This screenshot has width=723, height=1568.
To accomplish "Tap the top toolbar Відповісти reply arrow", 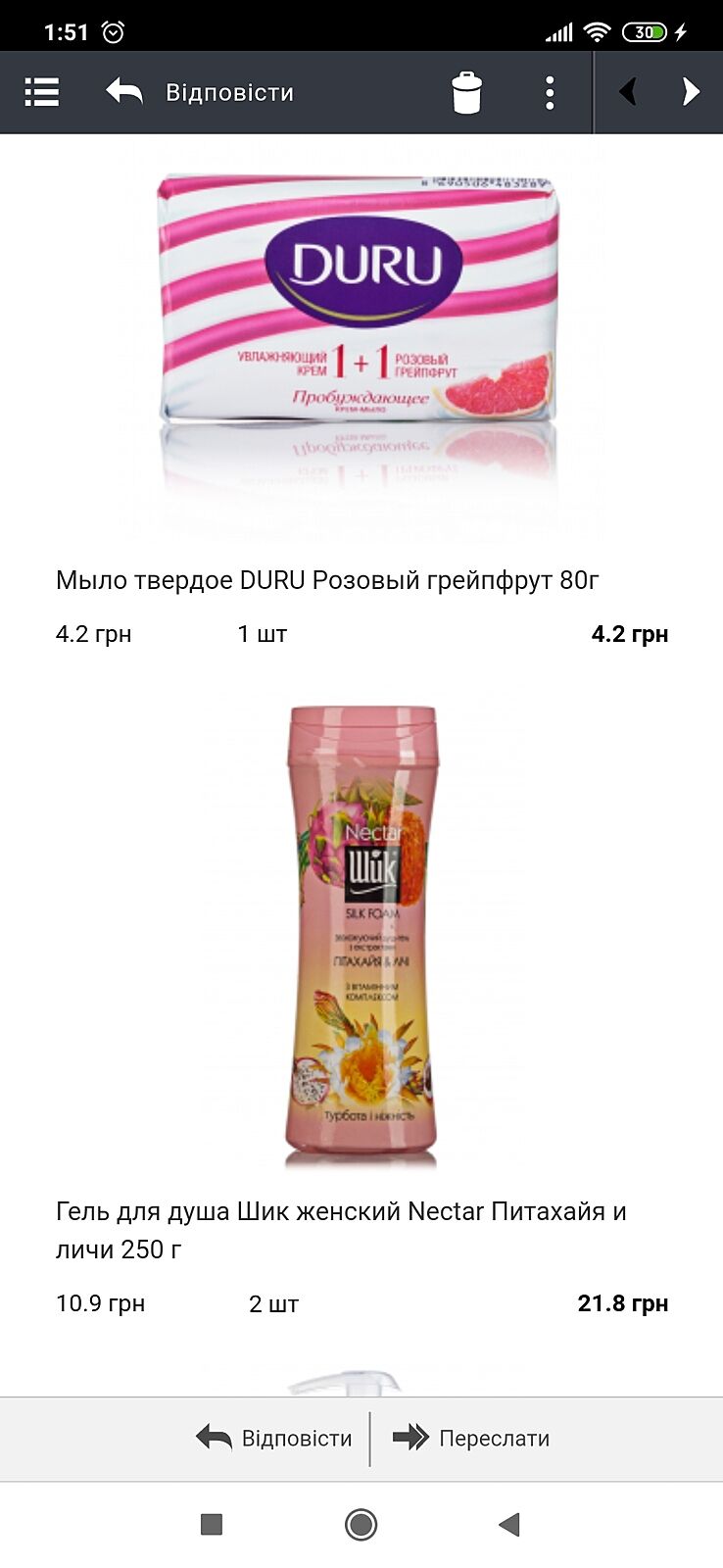I will [x=124, y=92].
